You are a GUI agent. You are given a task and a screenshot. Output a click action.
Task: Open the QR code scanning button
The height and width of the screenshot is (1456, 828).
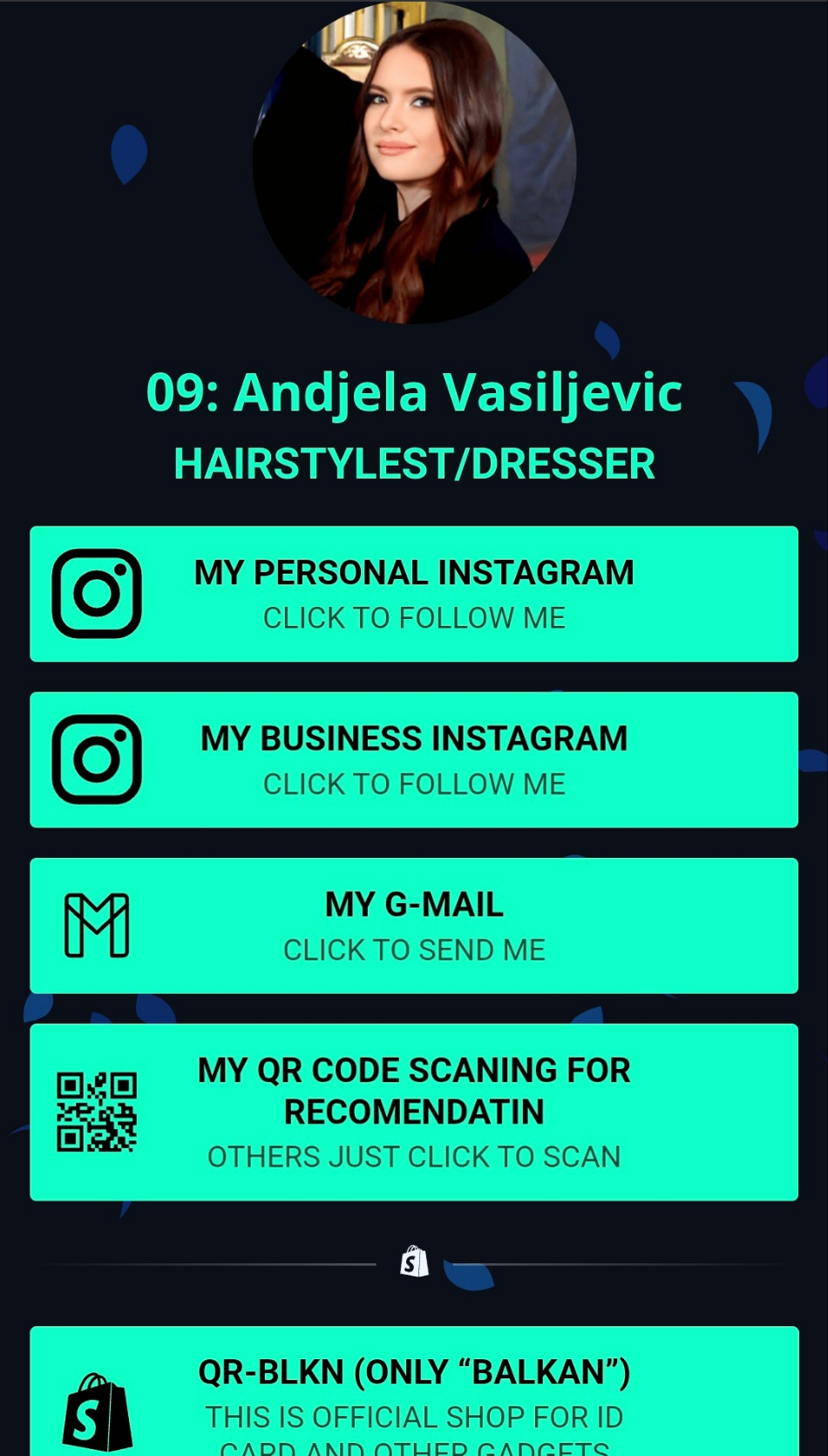coord(414,1112)
